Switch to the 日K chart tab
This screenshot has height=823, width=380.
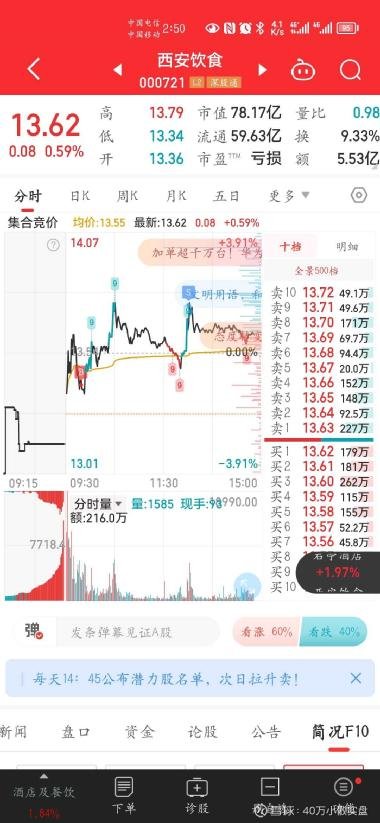click(80, 196)
